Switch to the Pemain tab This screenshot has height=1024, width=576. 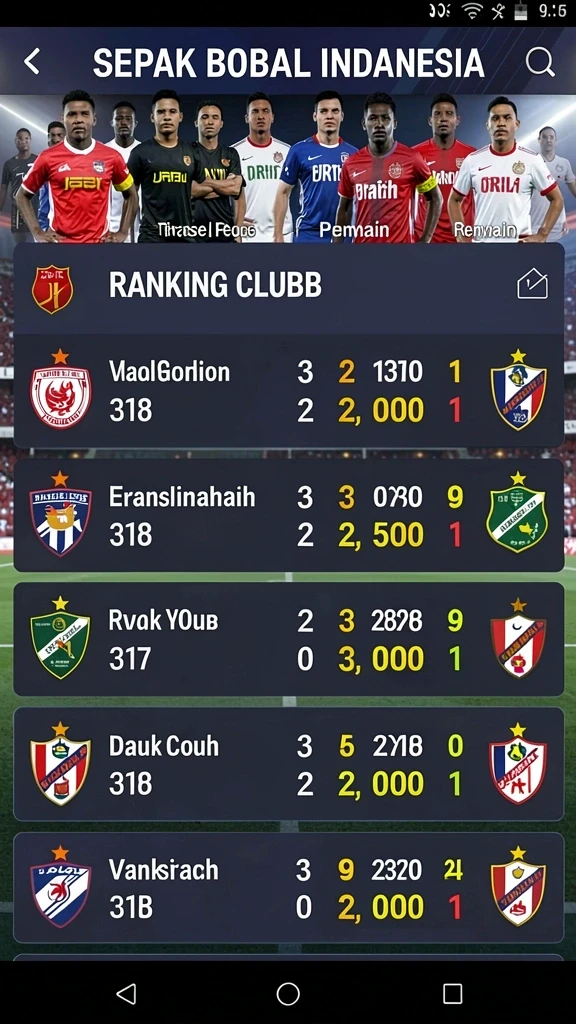pos(354,230)
